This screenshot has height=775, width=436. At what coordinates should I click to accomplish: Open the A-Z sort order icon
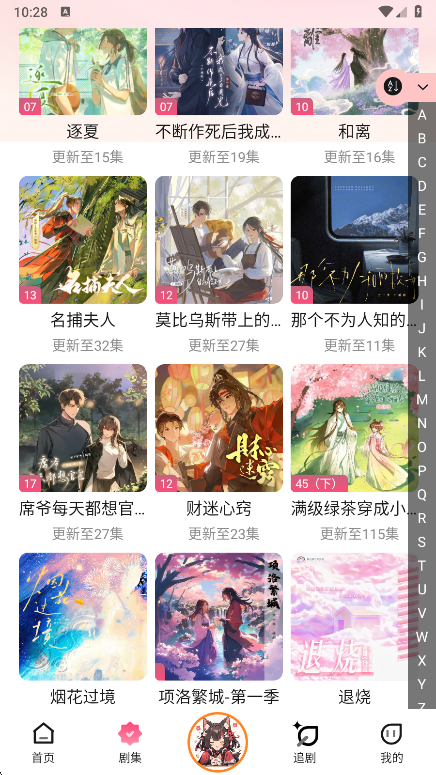point(394,87)
